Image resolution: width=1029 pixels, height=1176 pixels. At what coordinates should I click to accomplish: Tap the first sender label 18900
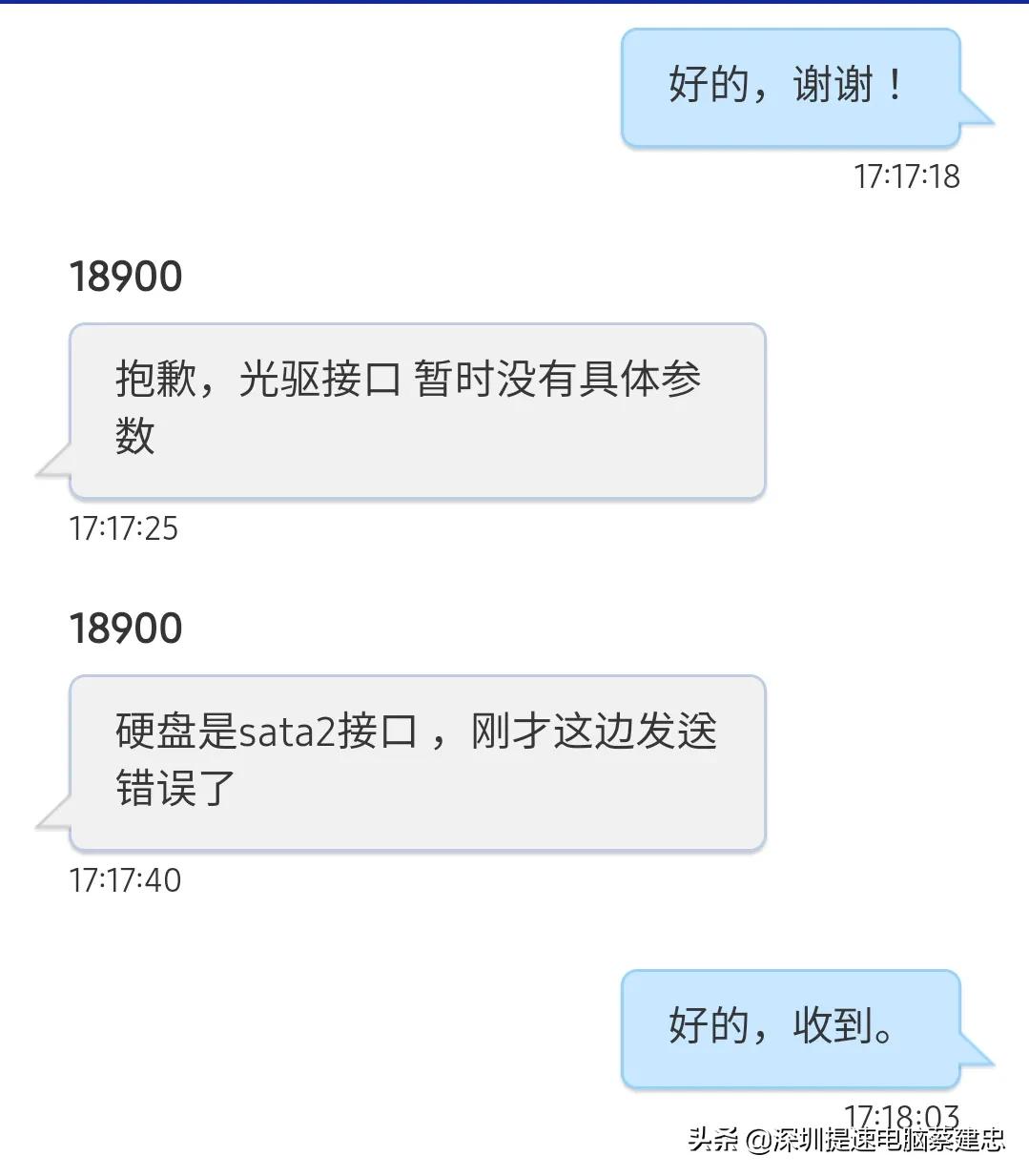pos(126,276)
